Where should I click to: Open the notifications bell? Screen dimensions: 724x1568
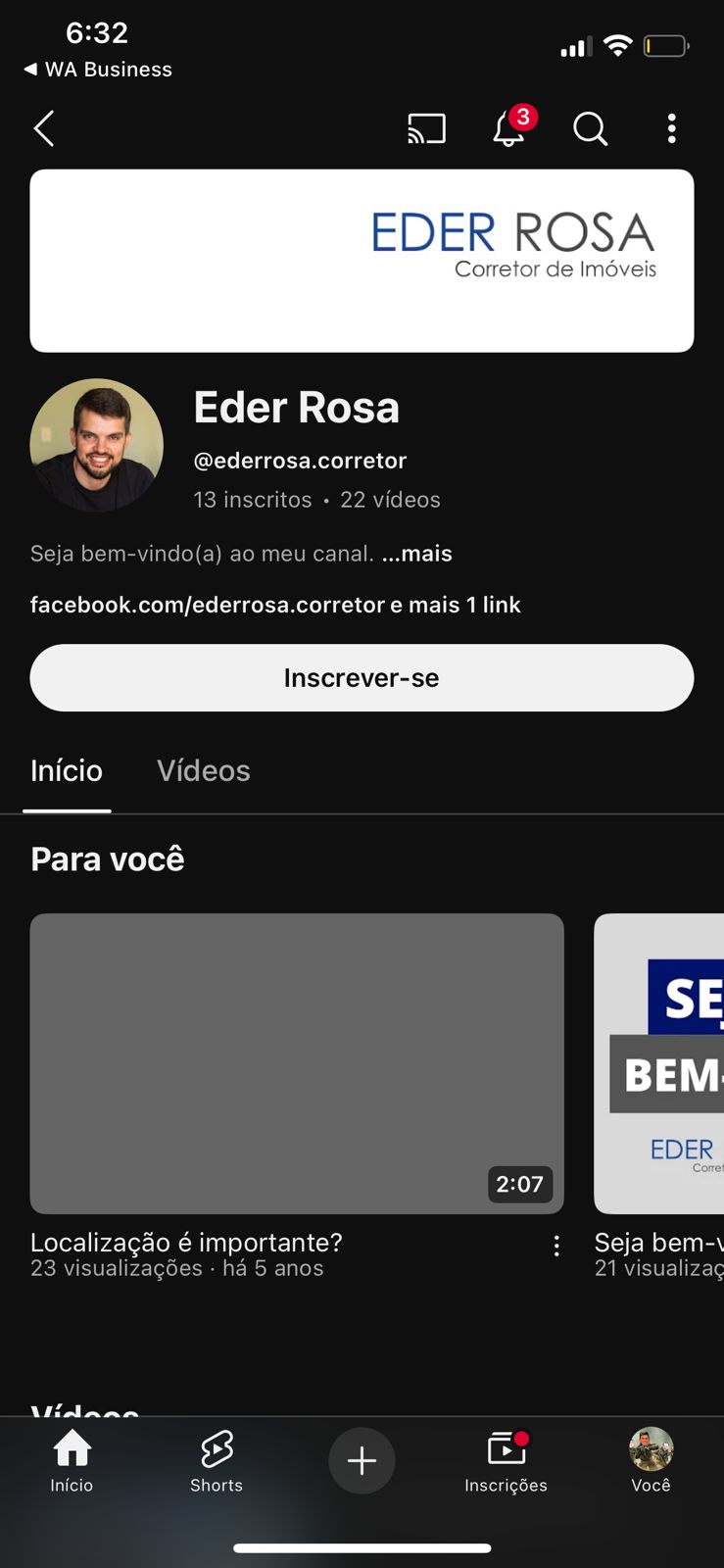pyautogui.click(x=508, y=128)
